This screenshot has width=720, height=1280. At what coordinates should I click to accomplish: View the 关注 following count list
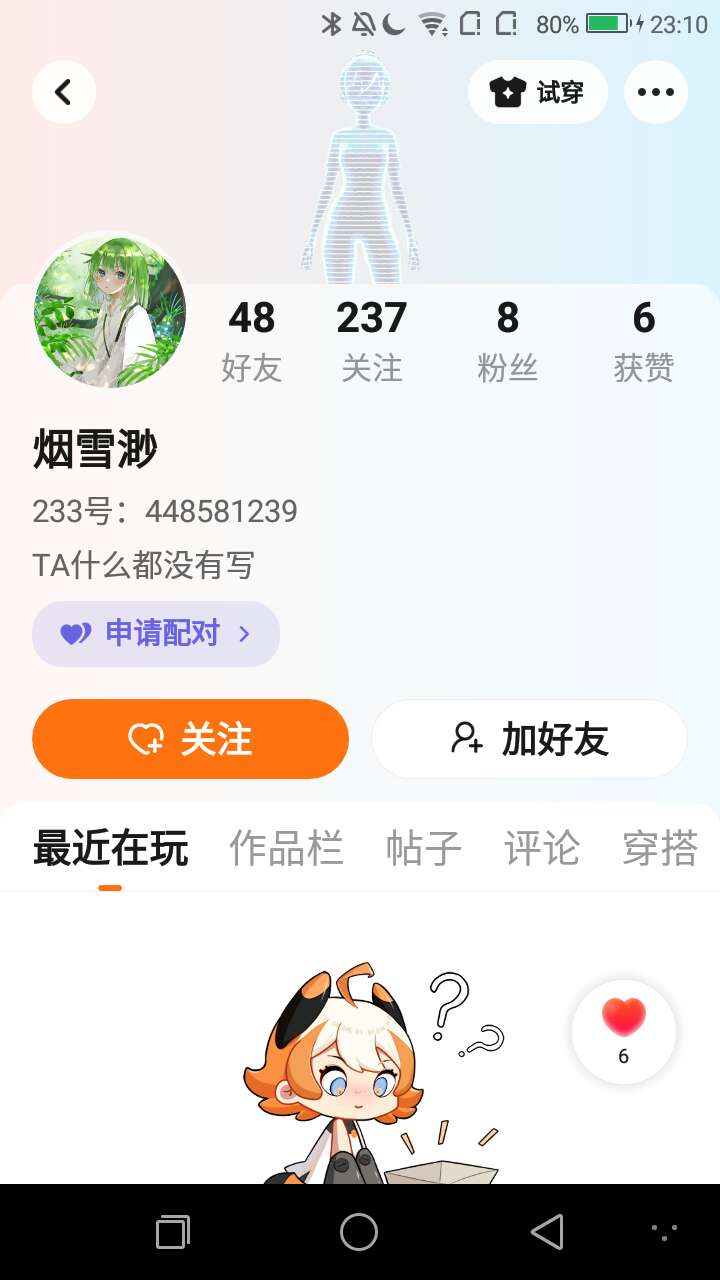(371, 341)
